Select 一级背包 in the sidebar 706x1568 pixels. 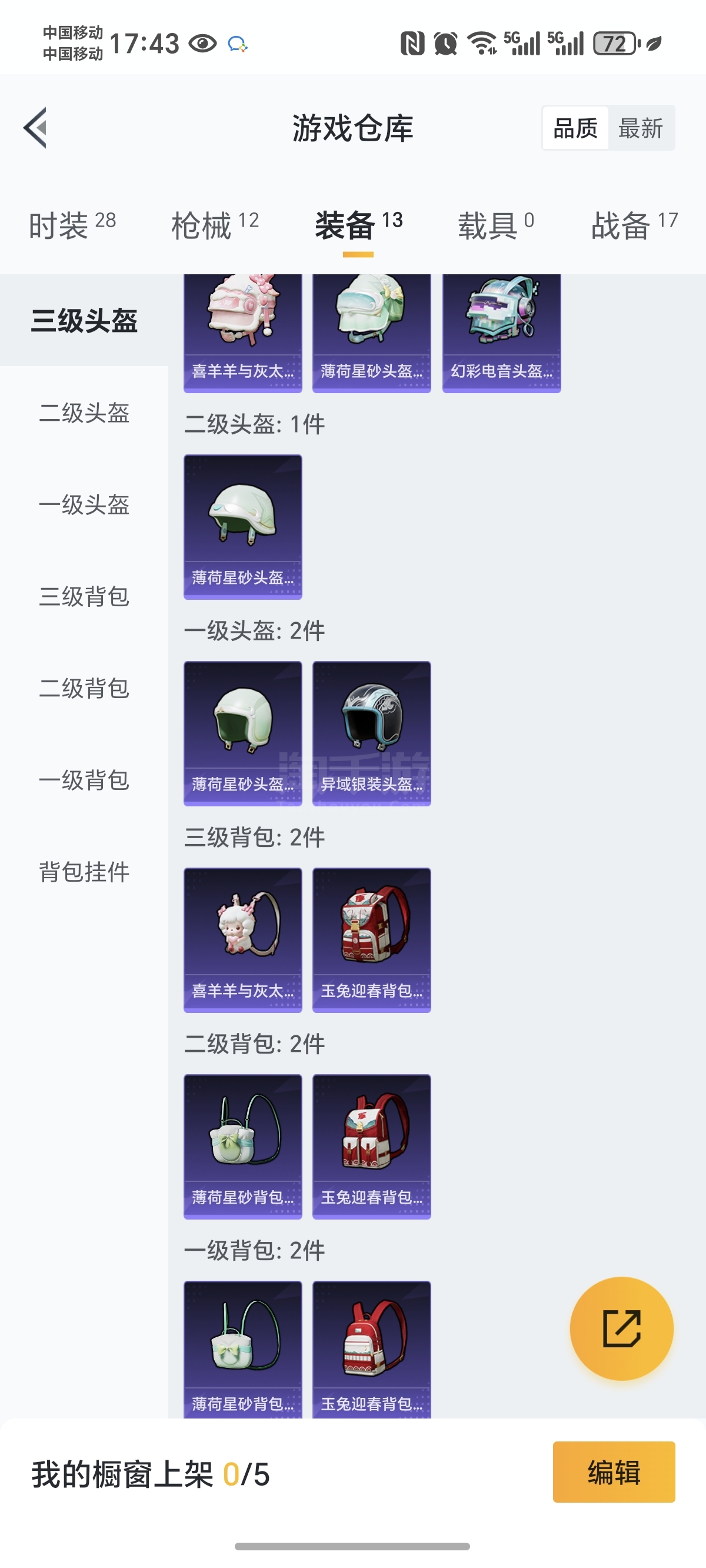pos(84,780)
